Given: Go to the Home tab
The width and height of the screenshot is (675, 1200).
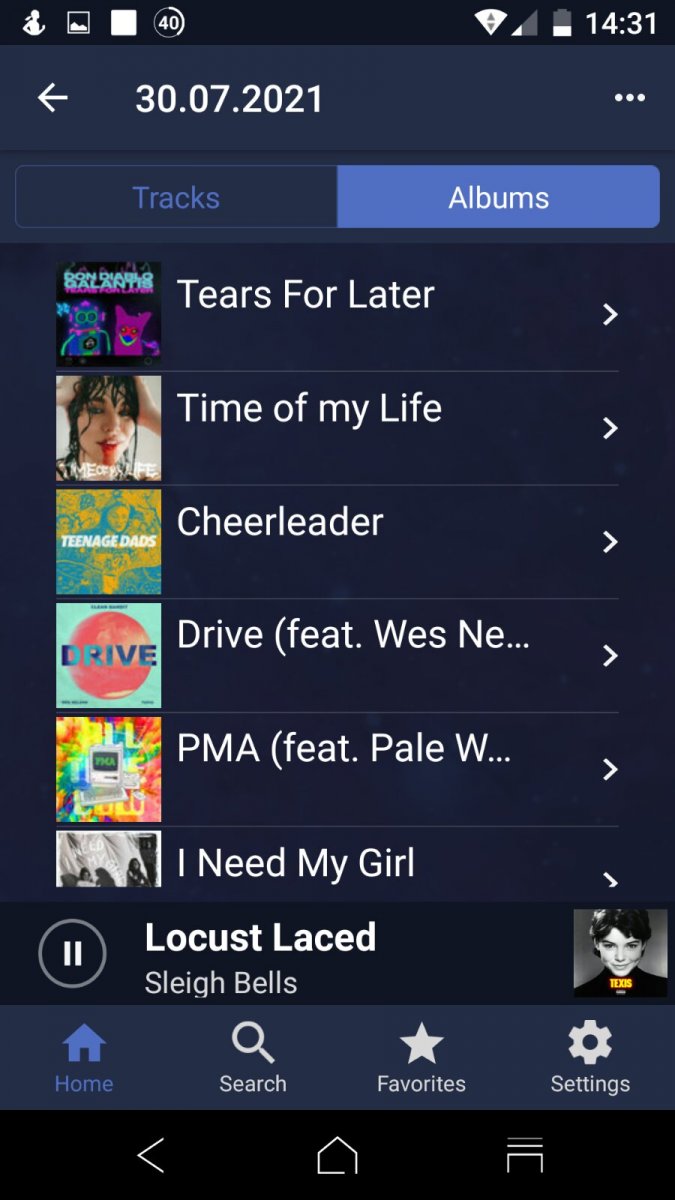Looking at the screenshot, I should pos(84,1058).
